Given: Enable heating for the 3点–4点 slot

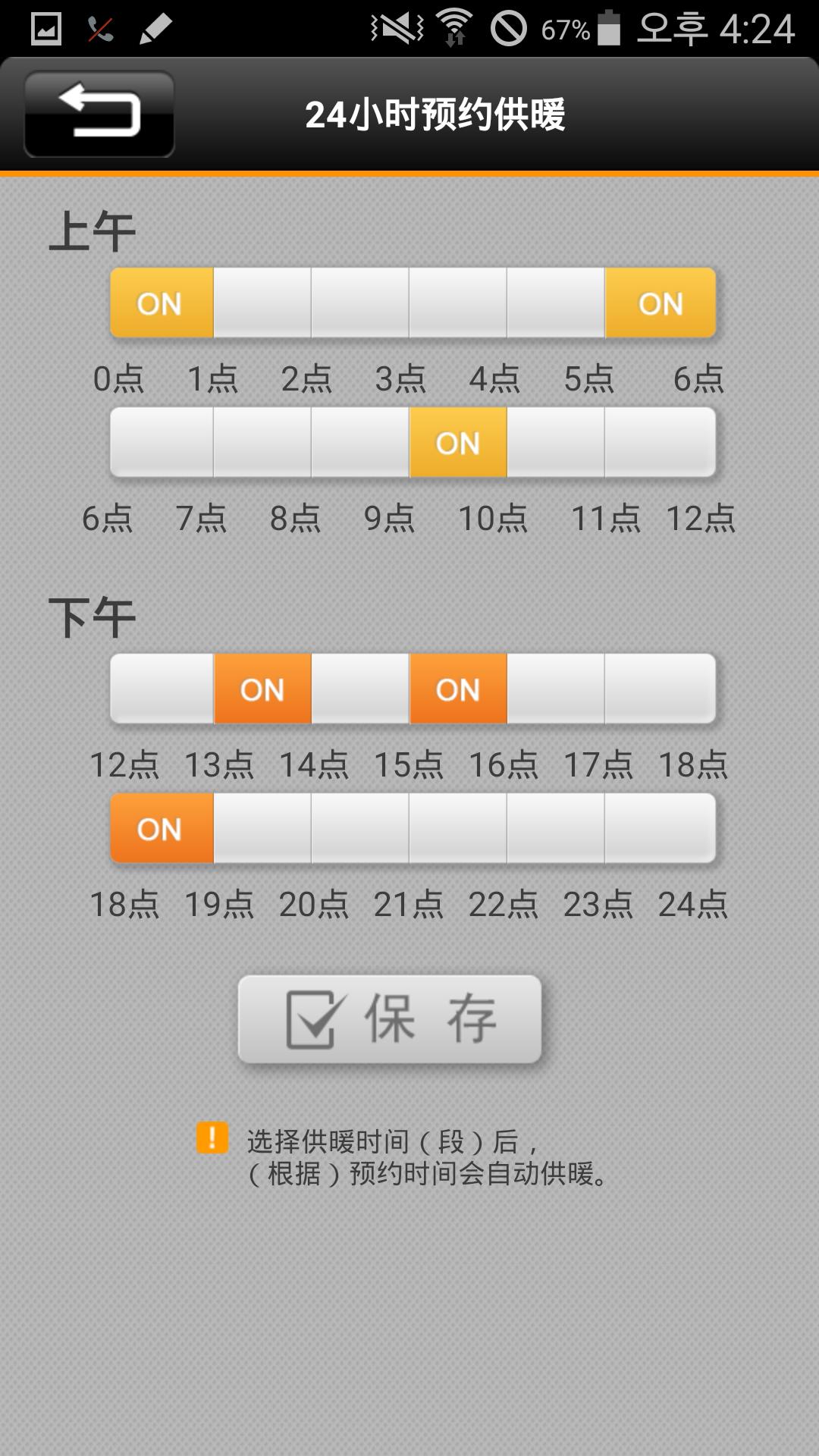Looking at the screenshot, I should click(x=458, y=303).
